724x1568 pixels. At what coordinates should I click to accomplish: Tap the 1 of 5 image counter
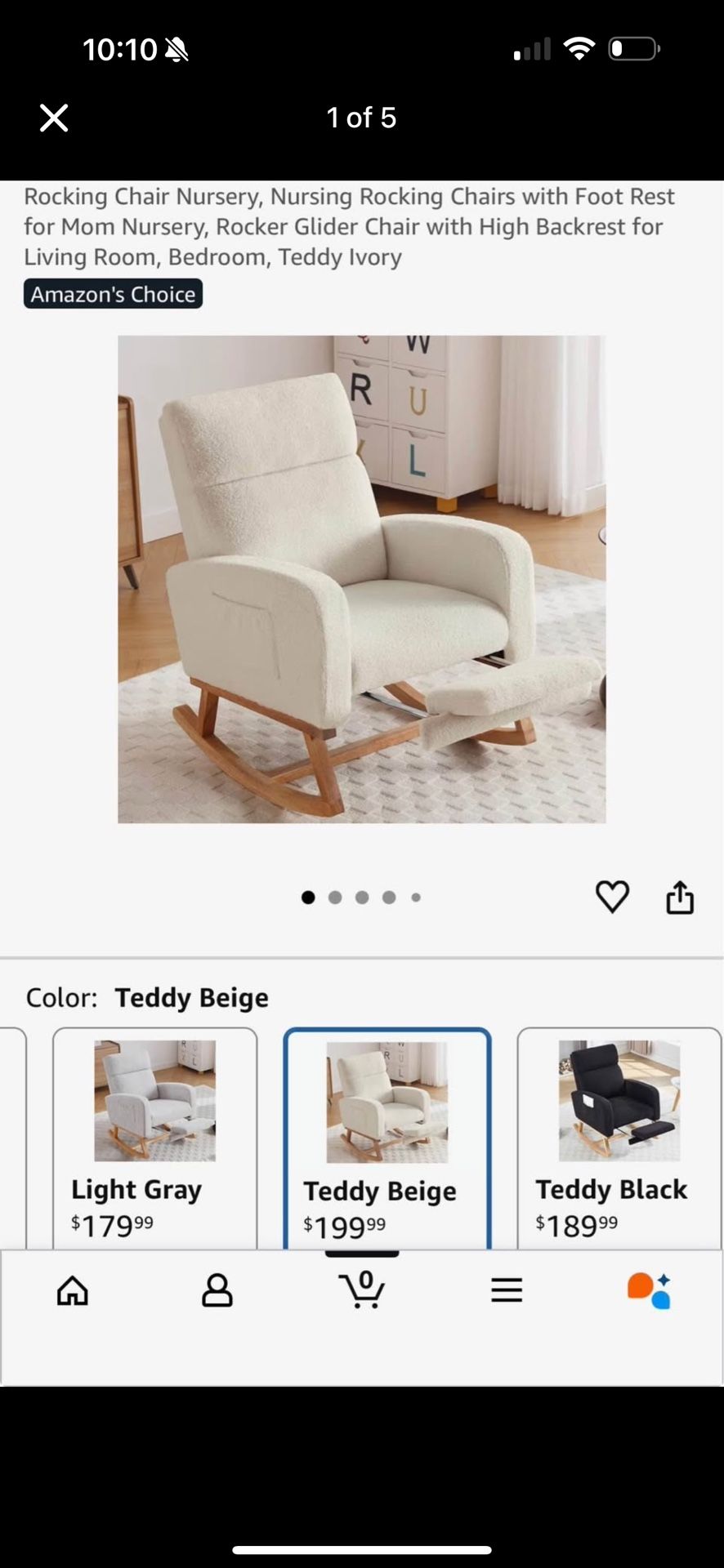(x=362, y=118)
